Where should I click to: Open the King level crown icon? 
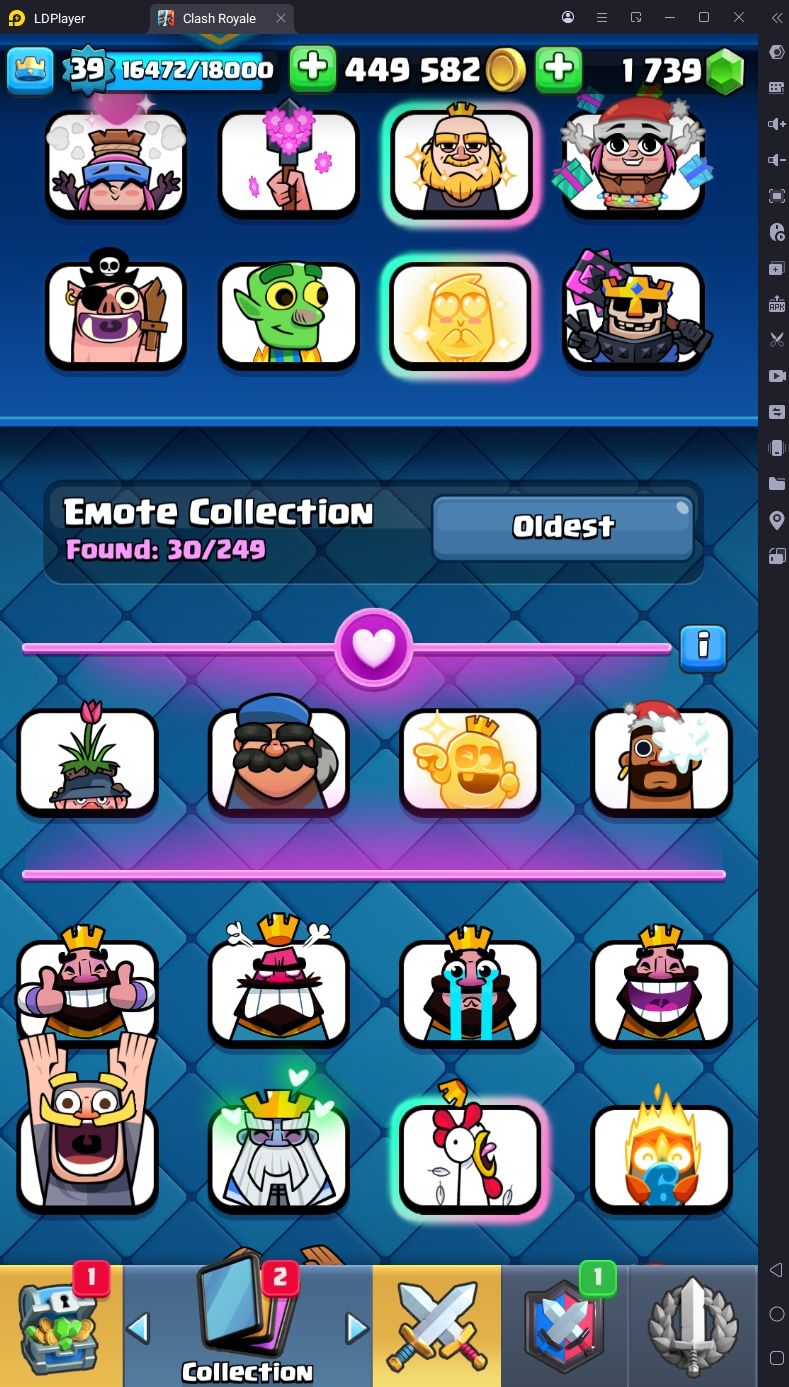point(30,70)
